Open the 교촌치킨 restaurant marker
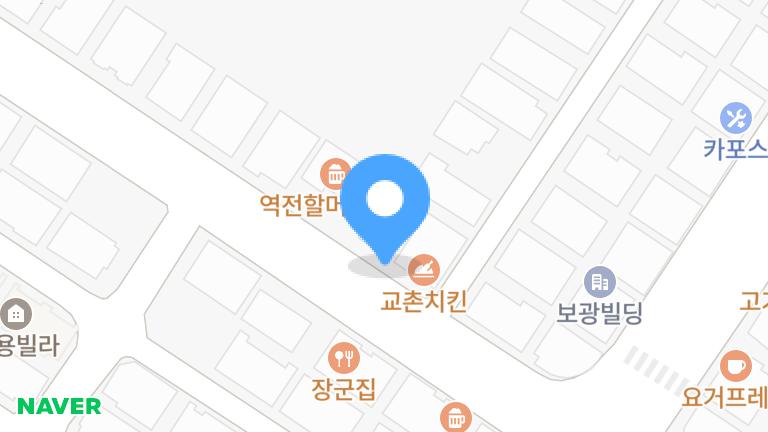 (424, 268)
